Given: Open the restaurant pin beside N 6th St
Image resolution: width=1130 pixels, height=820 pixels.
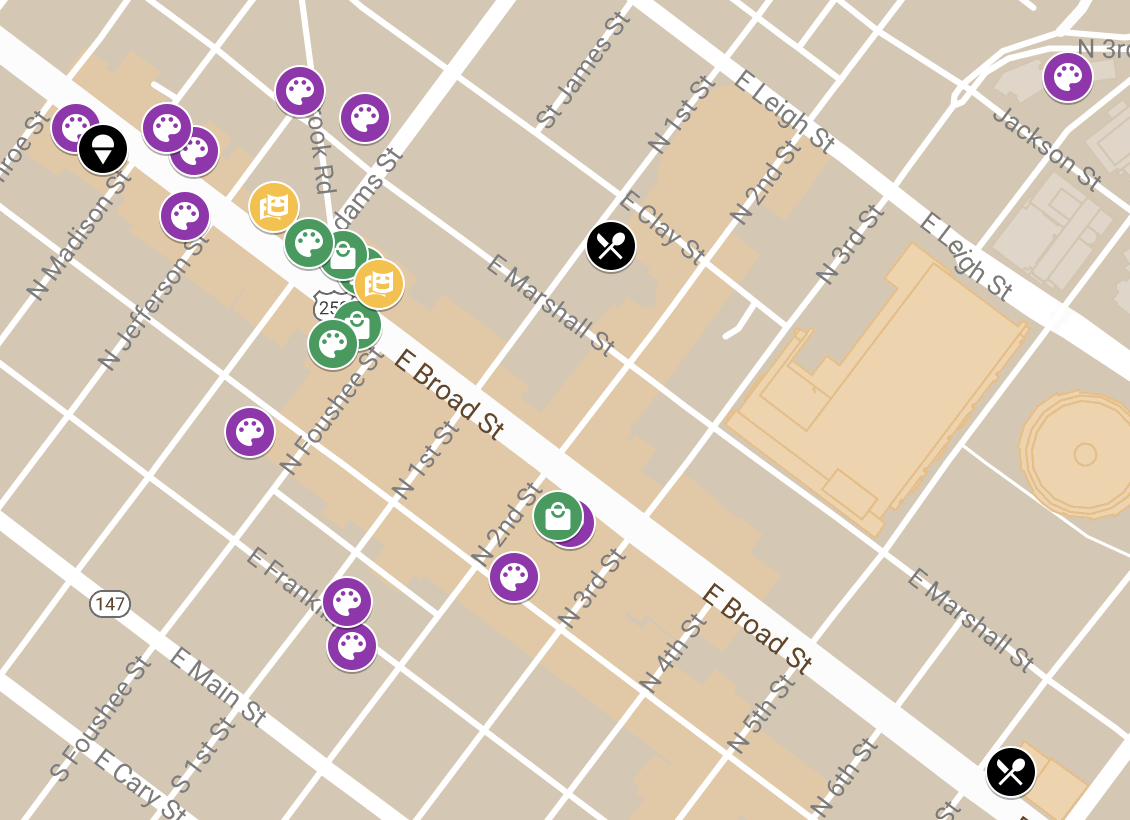Looking at the screenshot, I should tap(1010, 772).
